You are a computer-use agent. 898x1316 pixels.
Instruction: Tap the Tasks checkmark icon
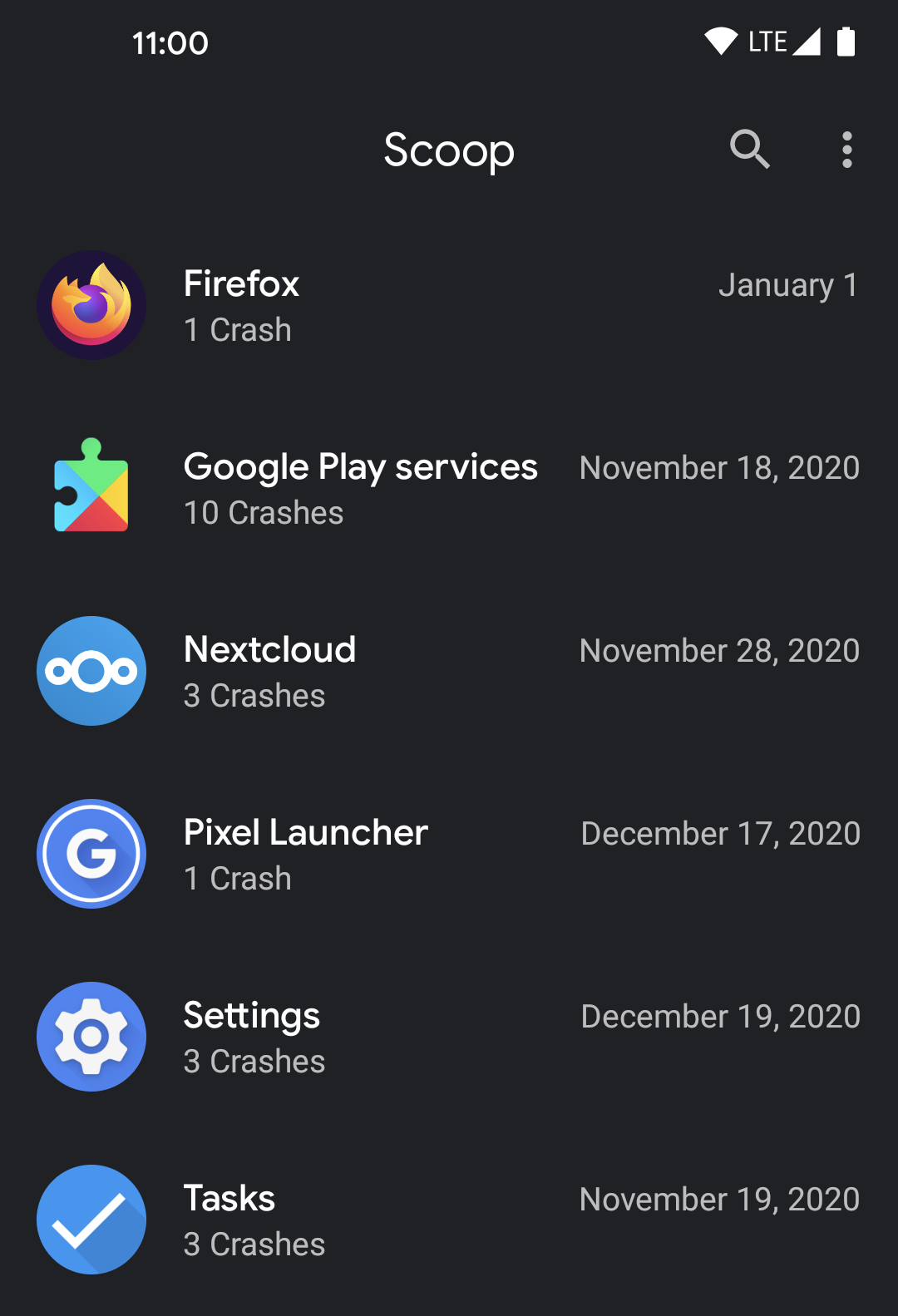click(91, 1219)
